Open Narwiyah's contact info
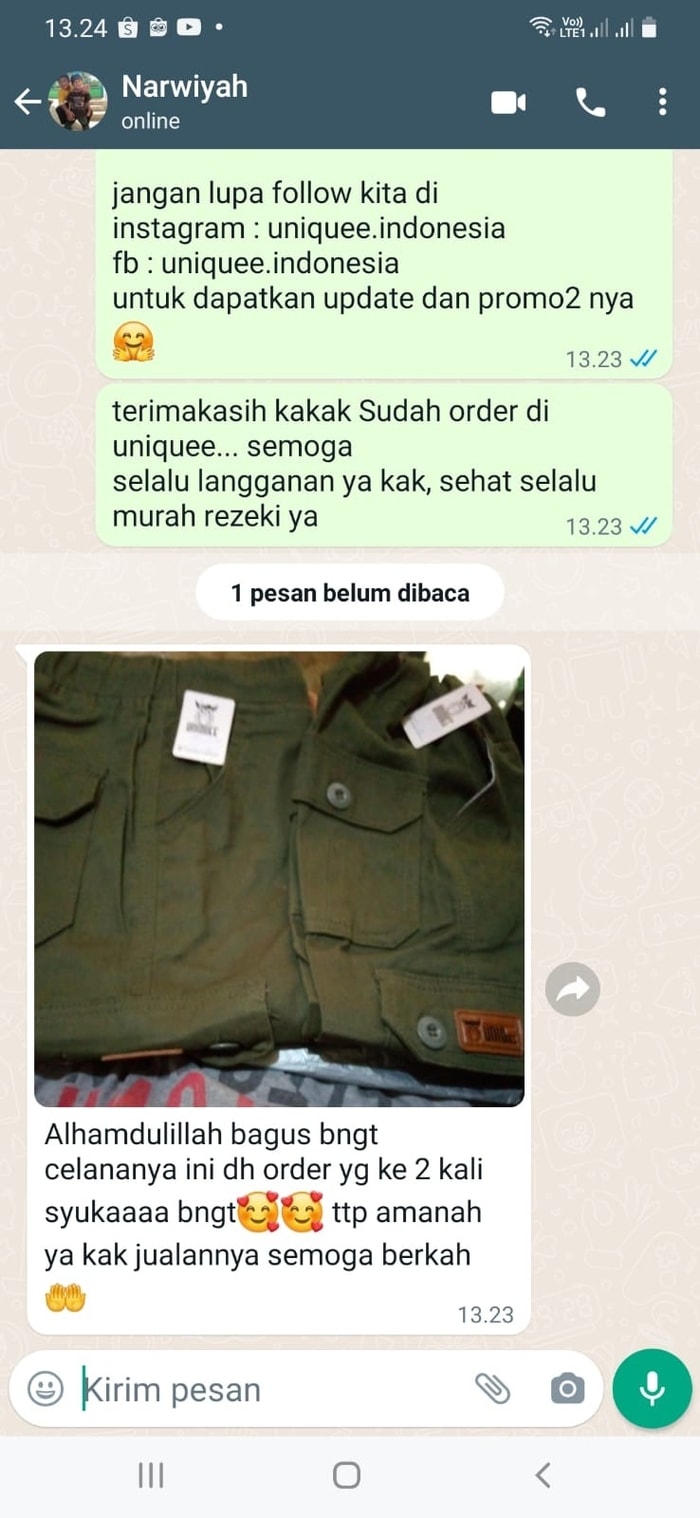 coord(185,101)
